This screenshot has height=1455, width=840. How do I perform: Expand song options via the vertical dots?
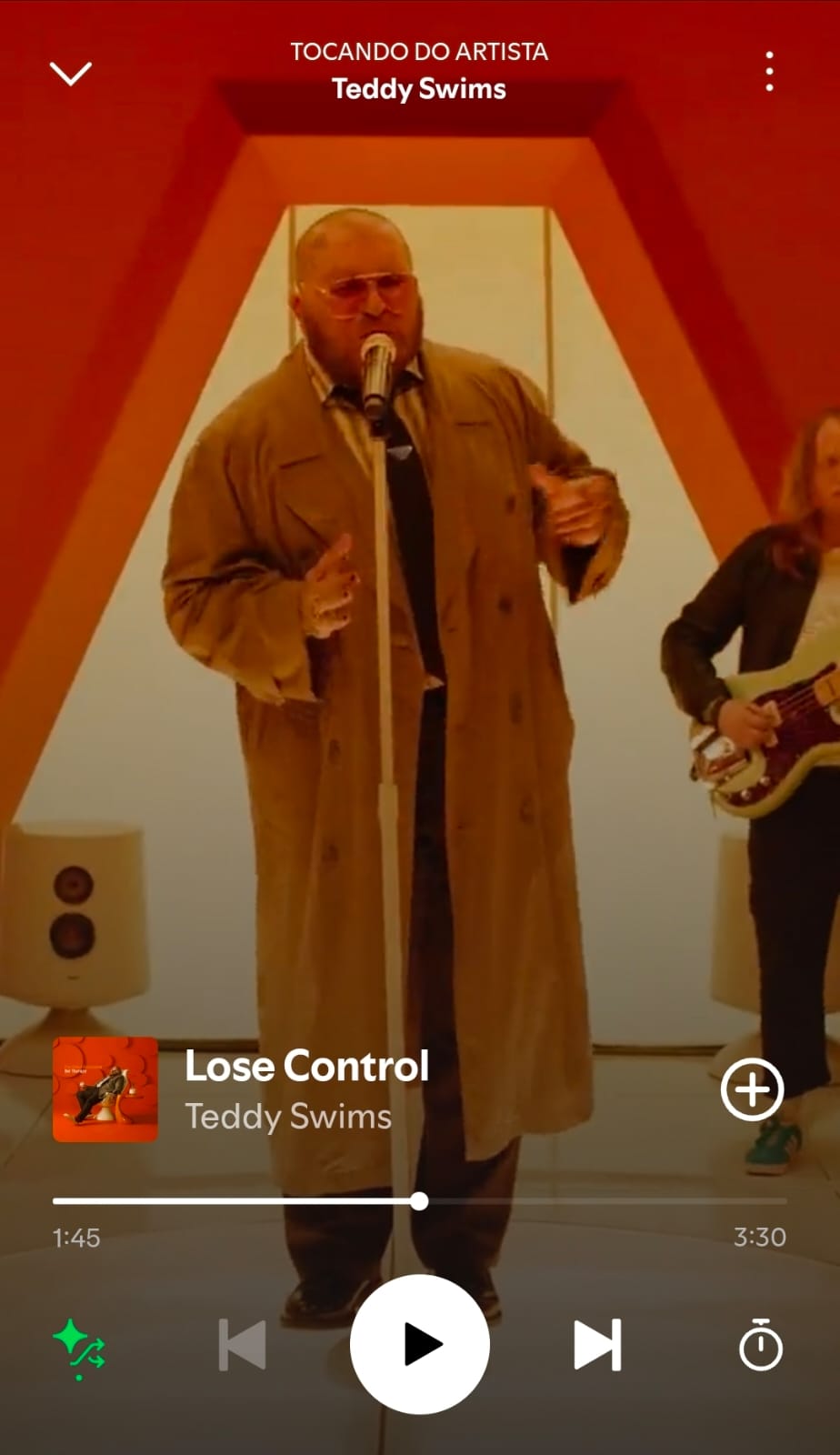768,71
